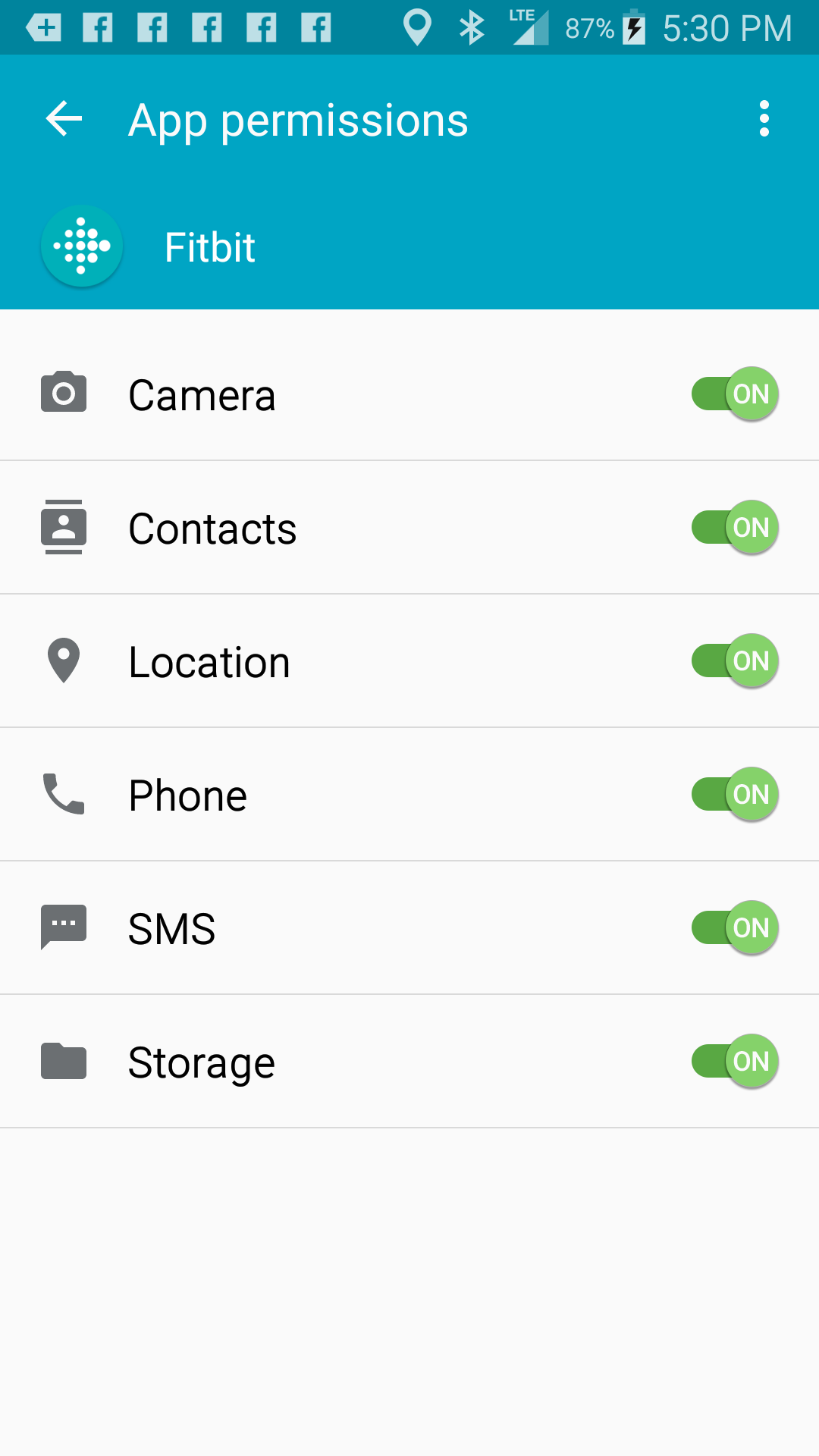This screenshot has height=1456, width=819.
Task: Toggle the Location permission off
Action: (734, 661)
